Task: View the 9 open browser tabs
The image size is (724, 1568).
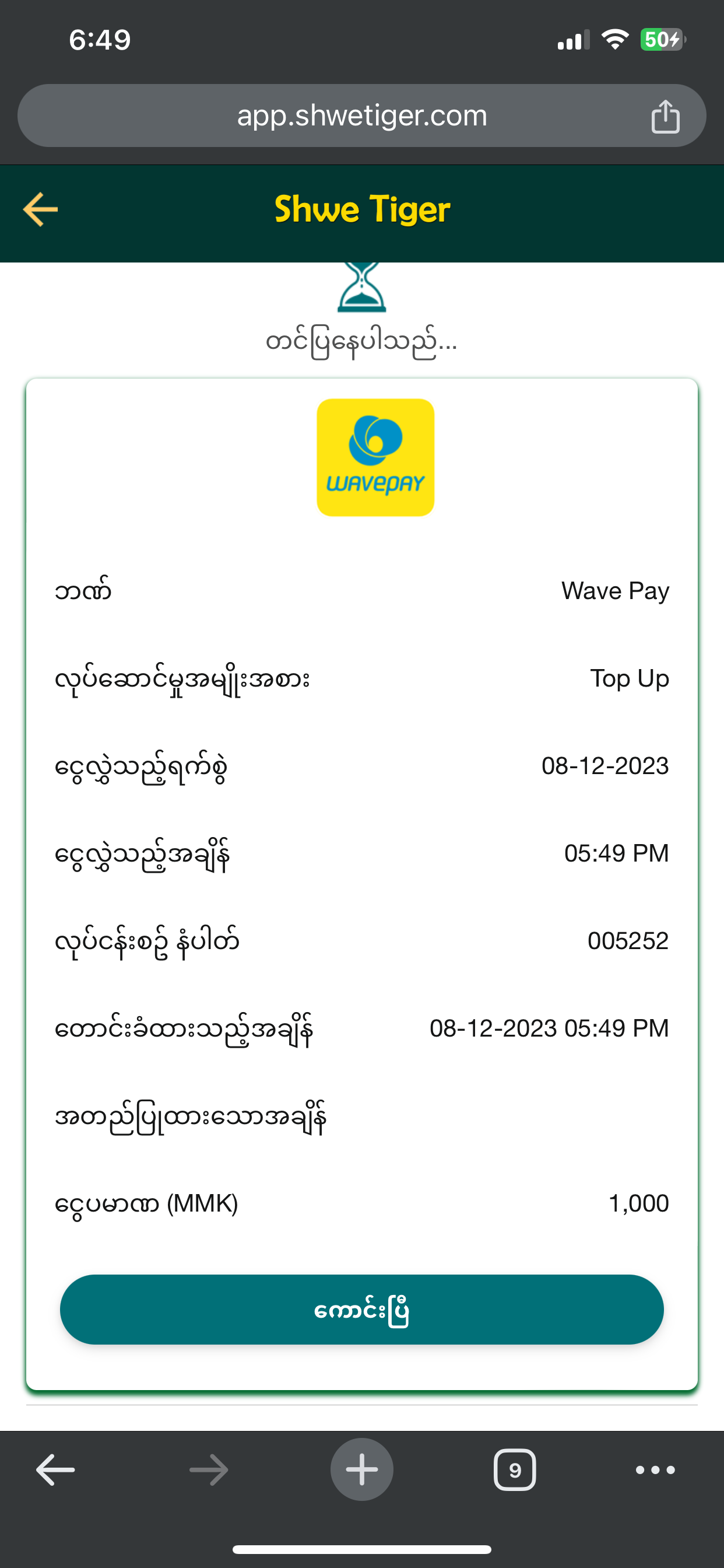Action: click(x=515, y=1469)
